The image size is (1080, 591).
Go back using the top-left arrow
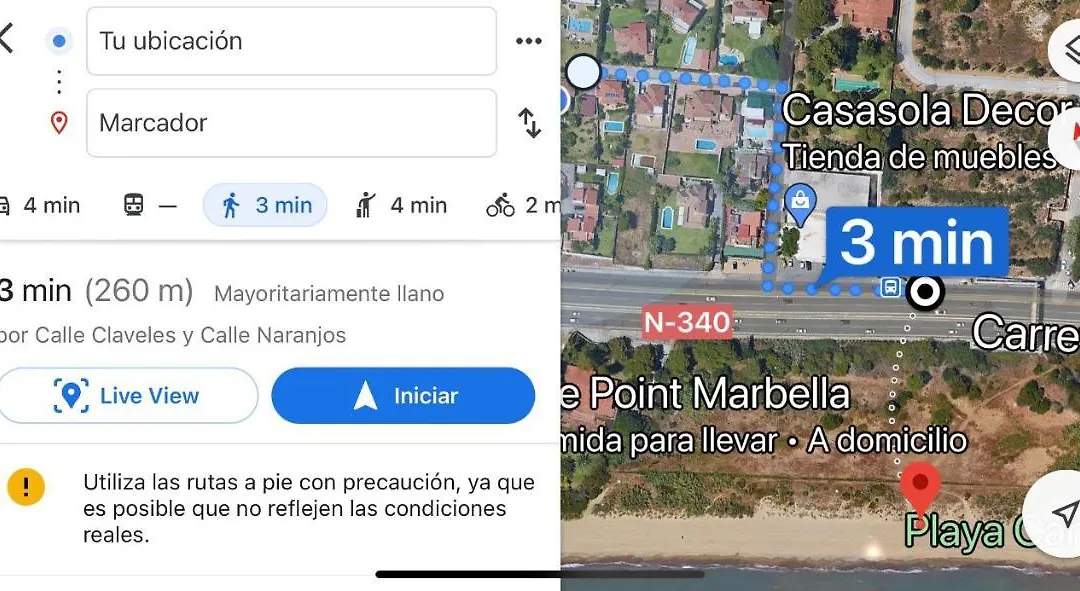pos(8,40)
